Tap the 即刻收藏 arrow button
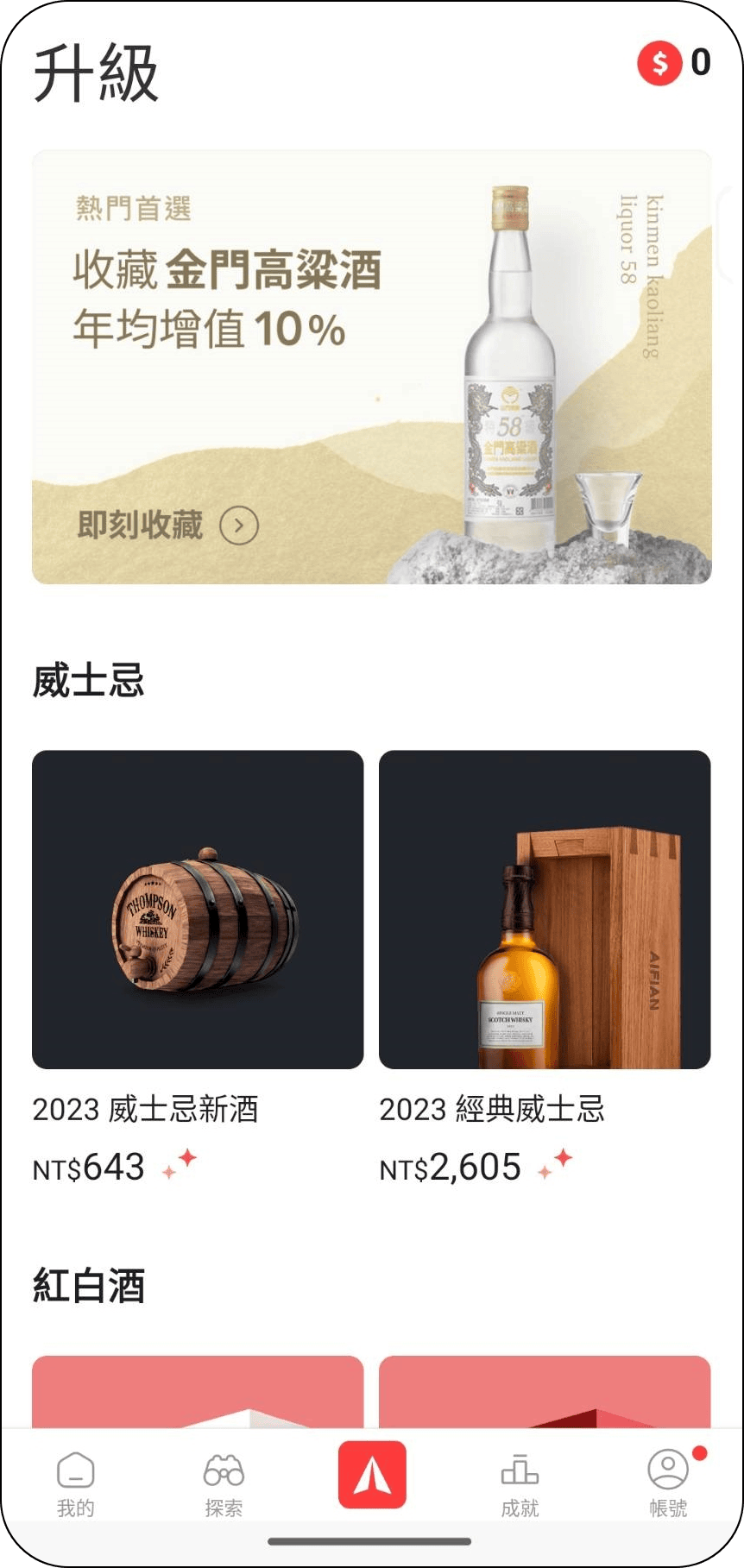Screen dimensions: 744x1568 tap(239, 526)
